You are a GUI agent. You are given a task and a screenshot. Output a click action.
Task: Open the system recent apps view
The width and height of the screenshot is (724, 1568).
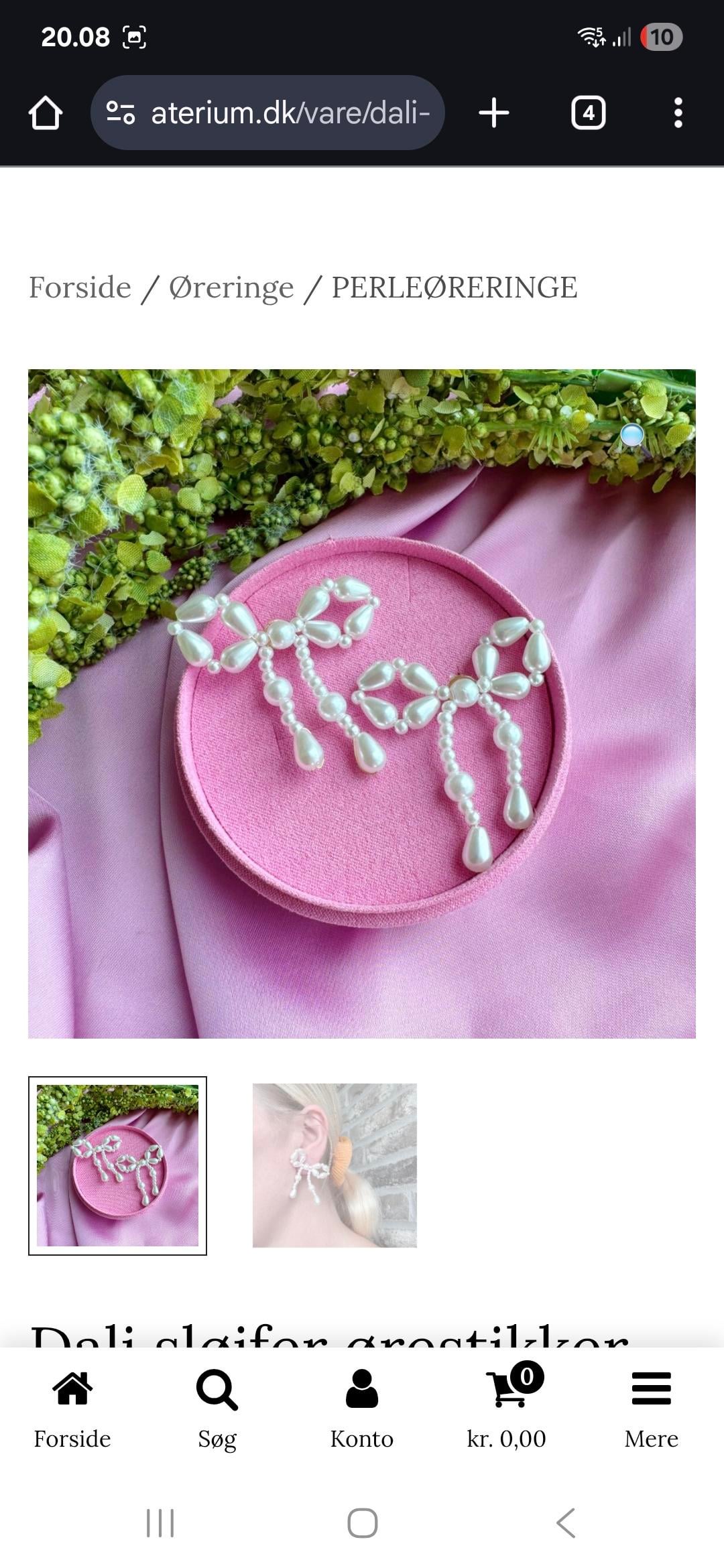tap(160, 1523)
